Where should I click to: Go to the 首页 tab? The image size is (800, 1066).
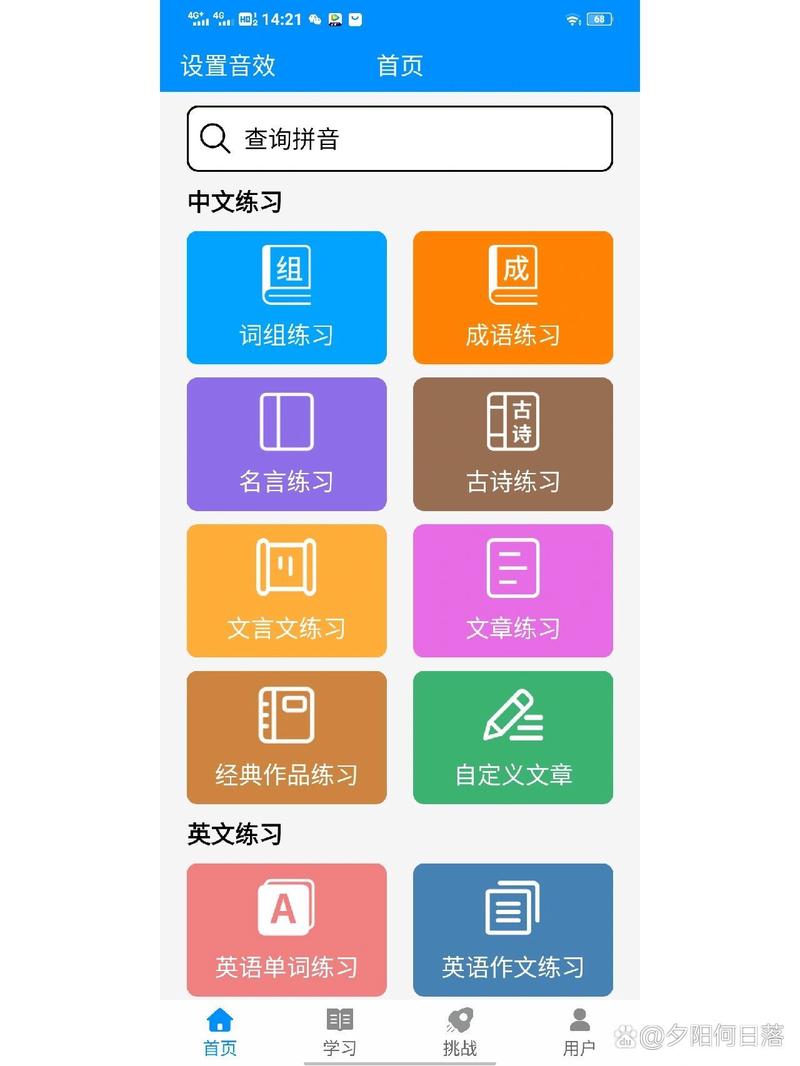(220, 1032)
